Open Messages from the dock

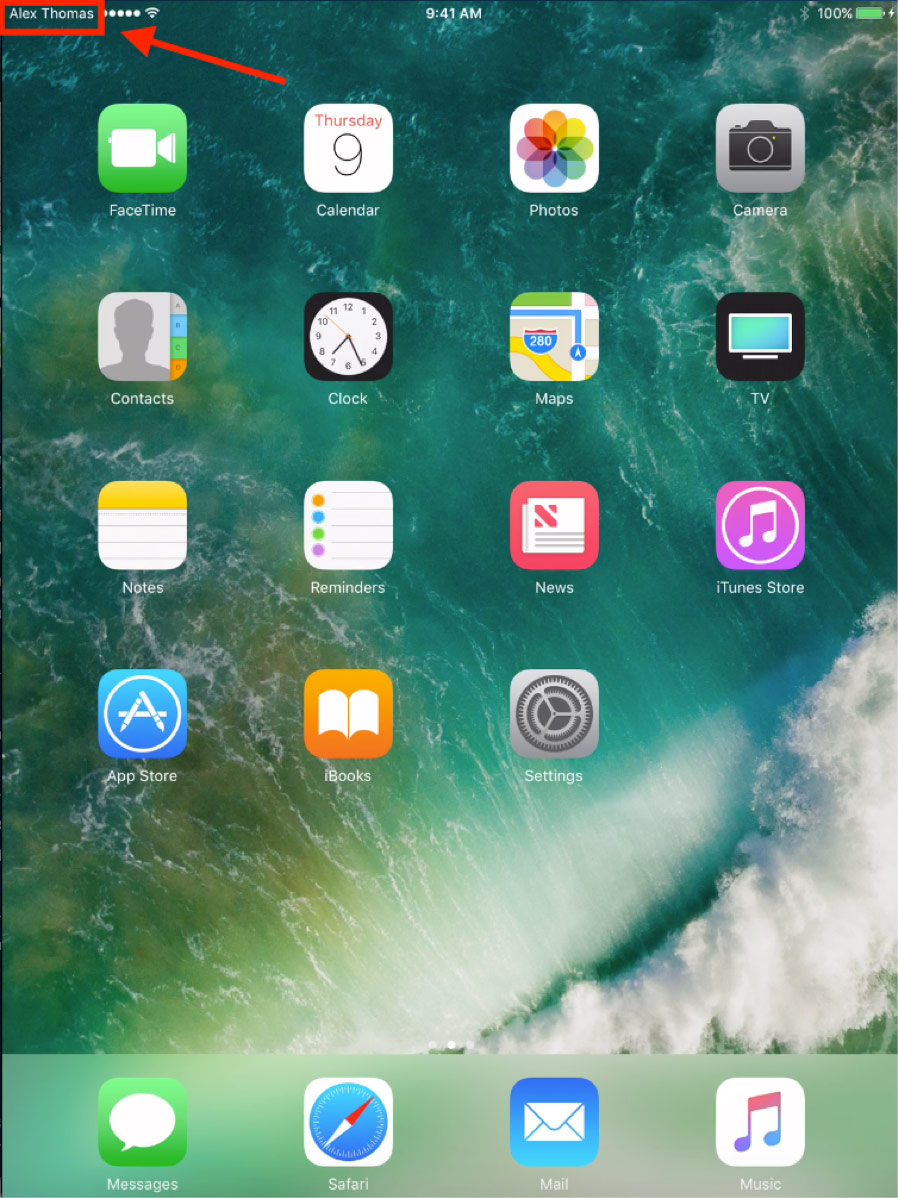142,1122
